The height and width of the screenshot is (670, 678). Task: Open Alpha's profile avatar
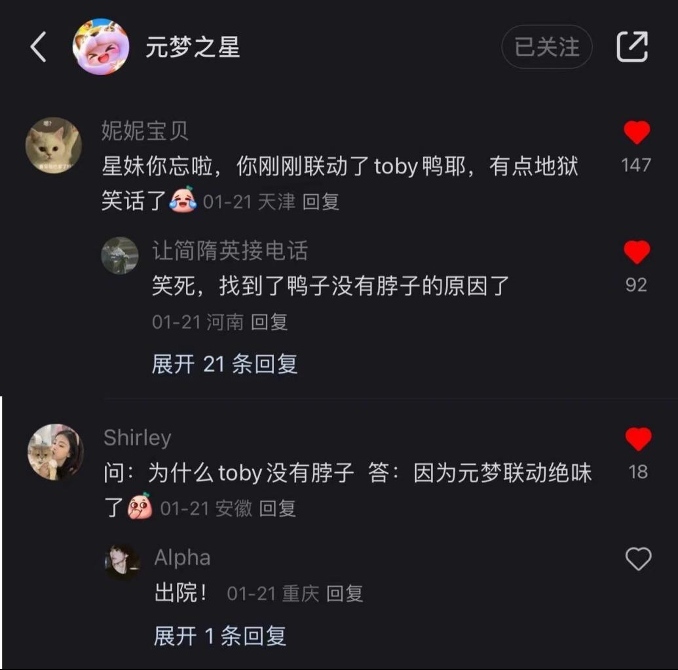[x=123, y=561]
